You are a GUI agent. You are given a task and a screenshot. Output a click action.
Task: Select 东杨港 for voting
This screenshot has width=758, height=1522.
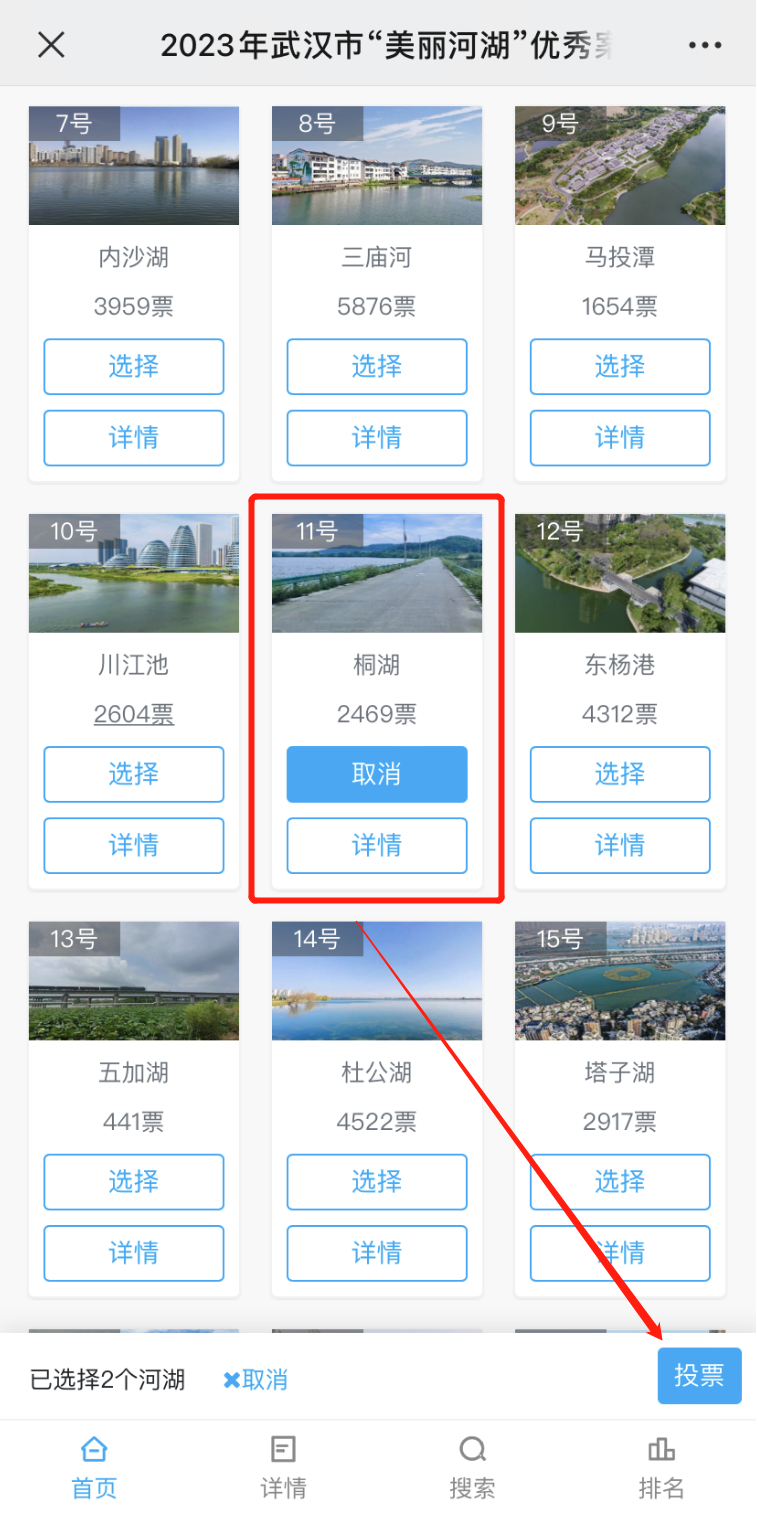click(x=619, y=774)
